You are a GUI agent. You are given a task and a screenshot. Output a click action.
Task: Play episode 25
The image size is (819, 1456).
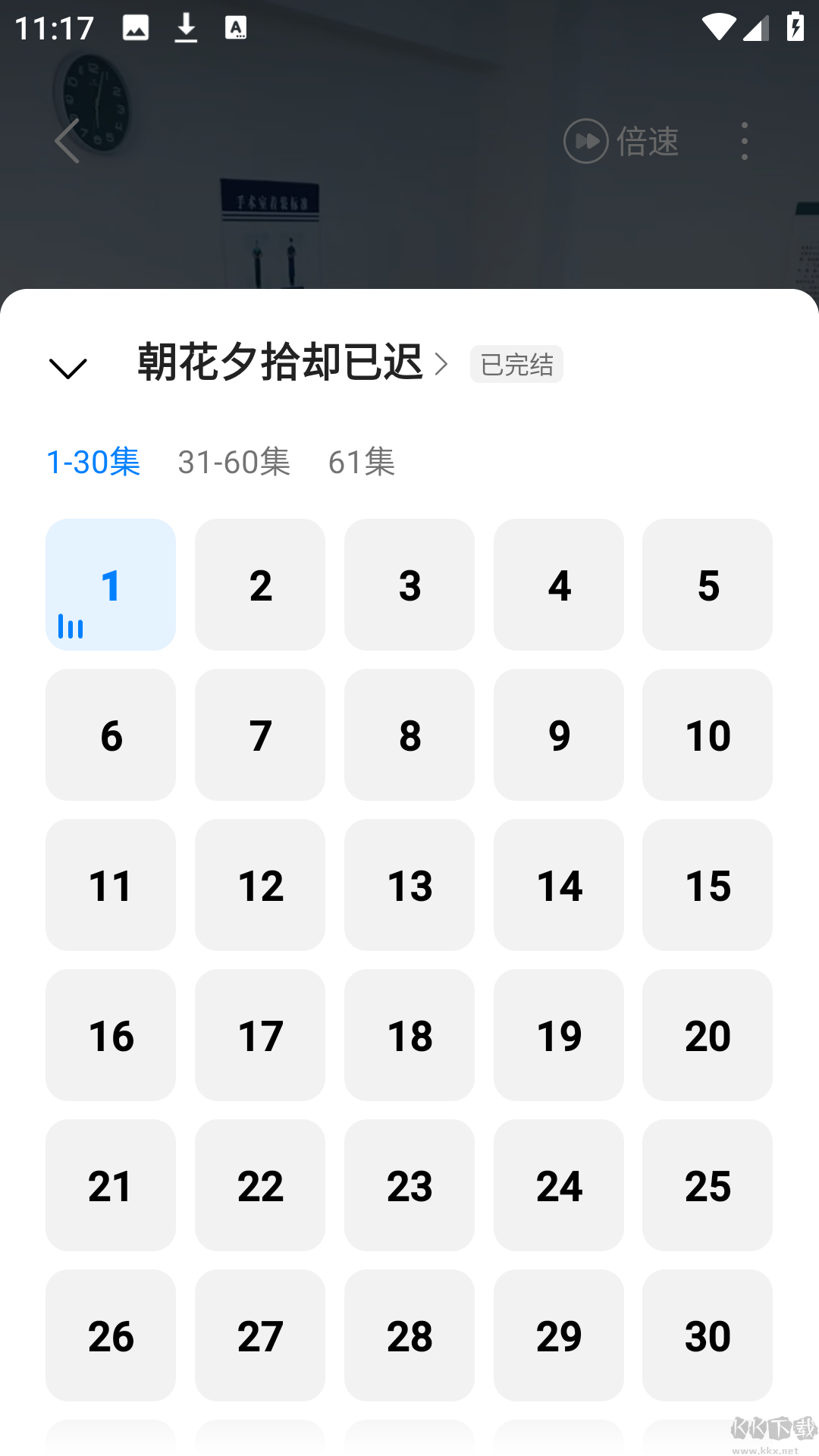[708, 1185]
